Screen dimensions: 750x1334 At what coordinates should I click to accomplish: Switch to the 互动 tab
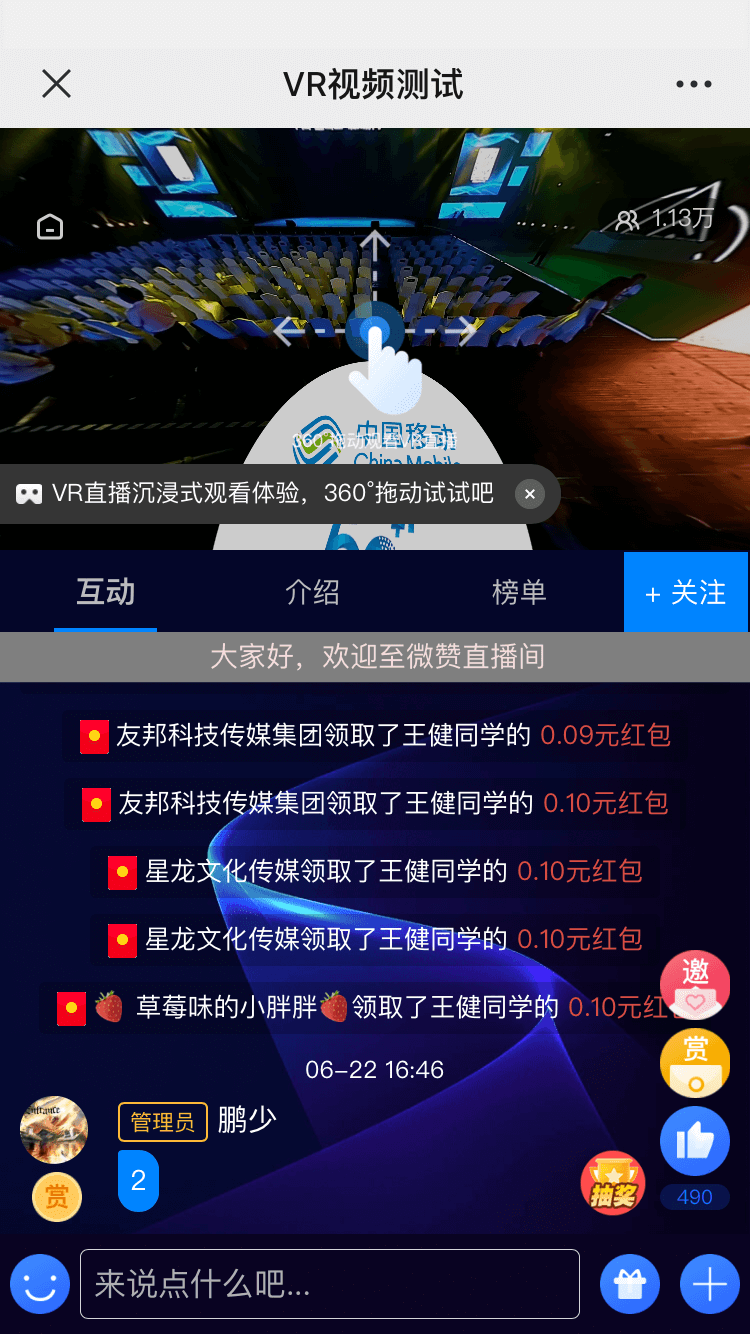point(105,592)
